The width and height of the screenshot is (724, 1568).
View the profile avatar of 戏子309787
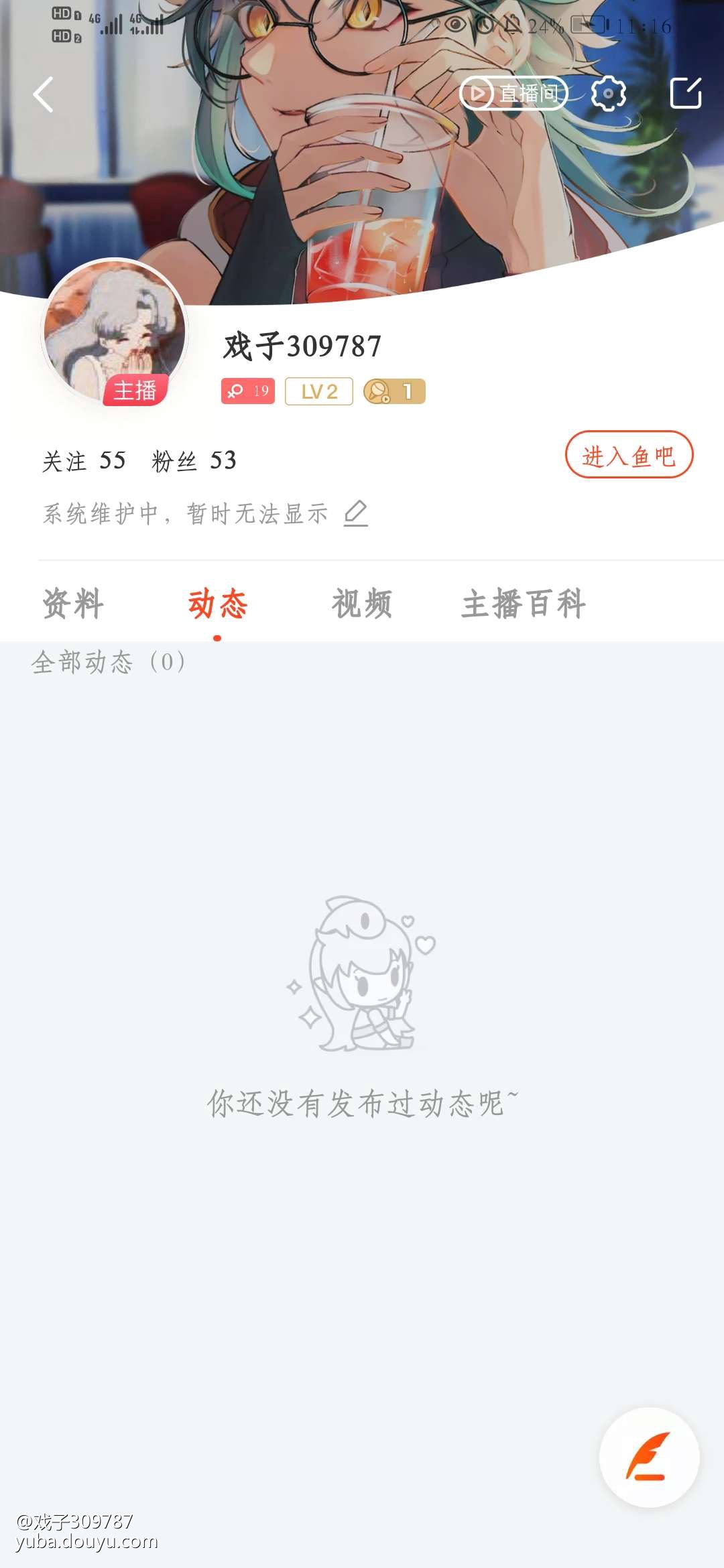point(115,332)
